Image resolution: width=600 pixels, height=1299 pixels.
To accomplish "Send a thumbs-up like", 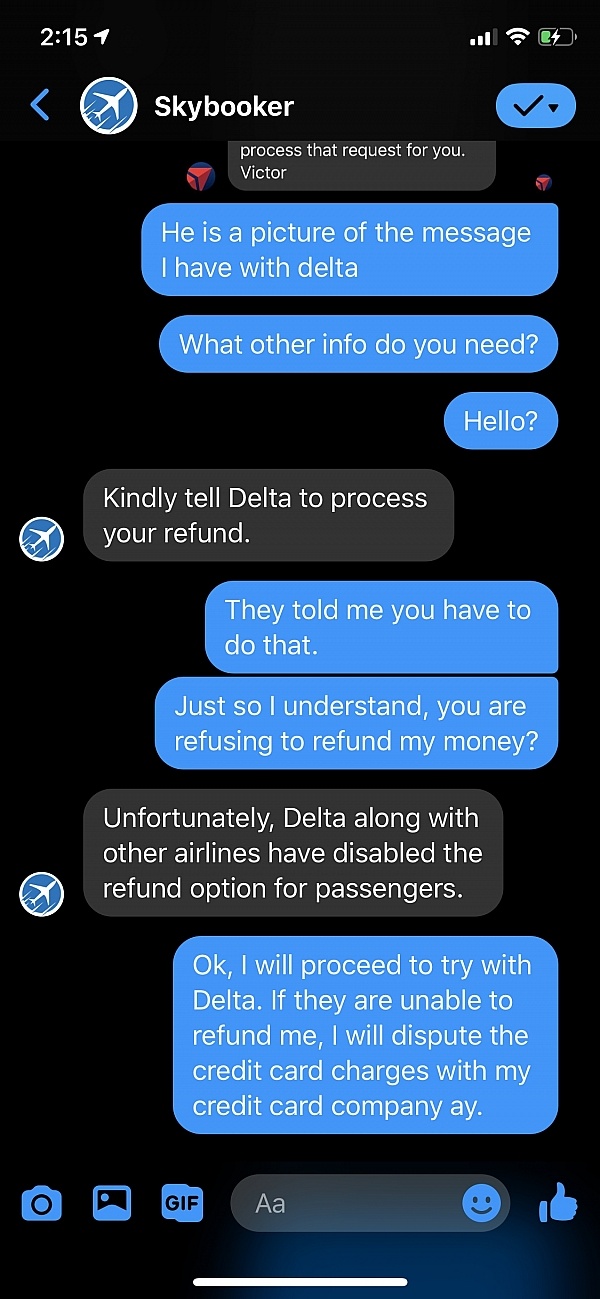I will pyautogui.click(x=558, y=1202).
